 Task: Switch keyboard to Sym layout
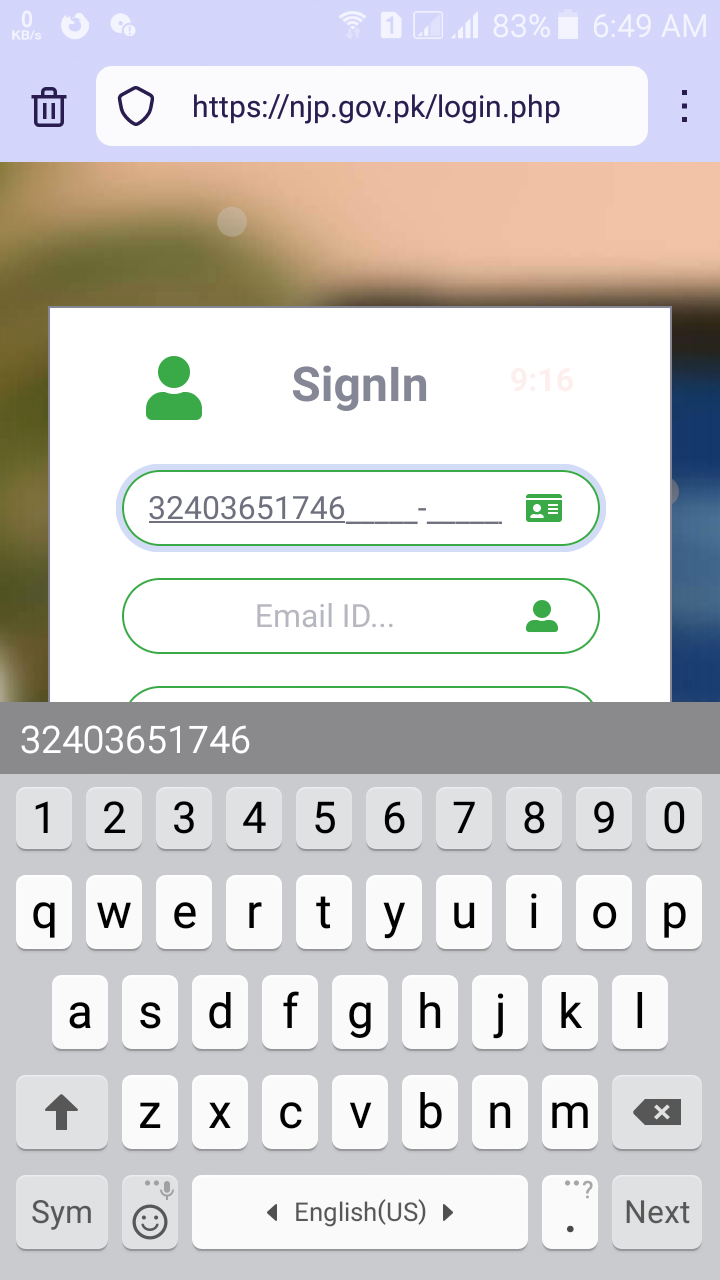(x=62, y=1212)
